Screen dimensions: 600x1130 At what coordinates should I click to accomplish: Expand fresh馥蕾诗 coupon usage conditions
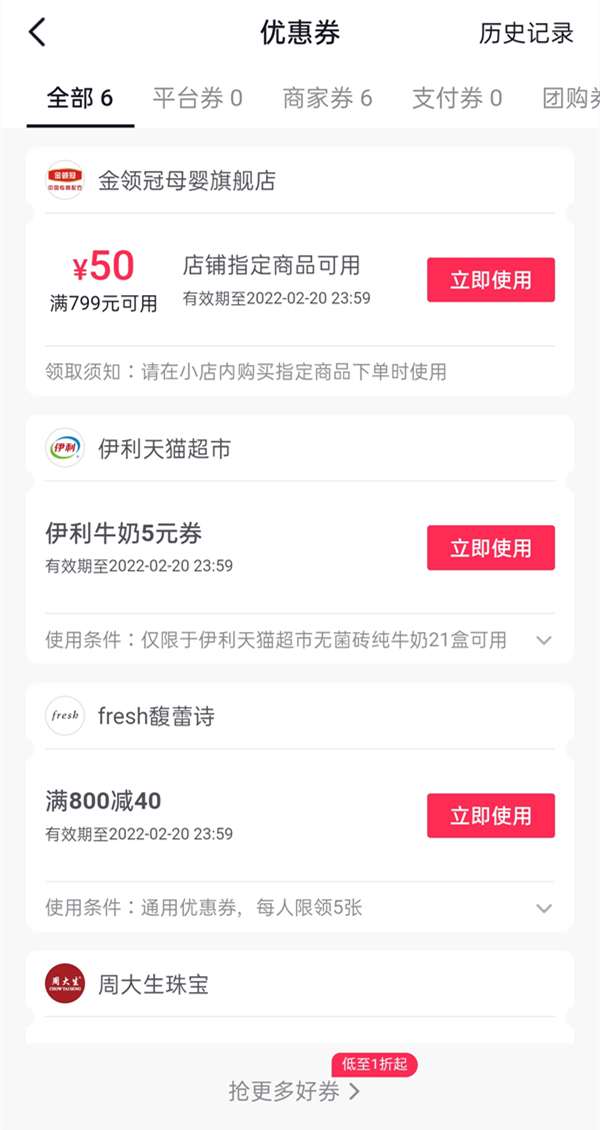544,908
